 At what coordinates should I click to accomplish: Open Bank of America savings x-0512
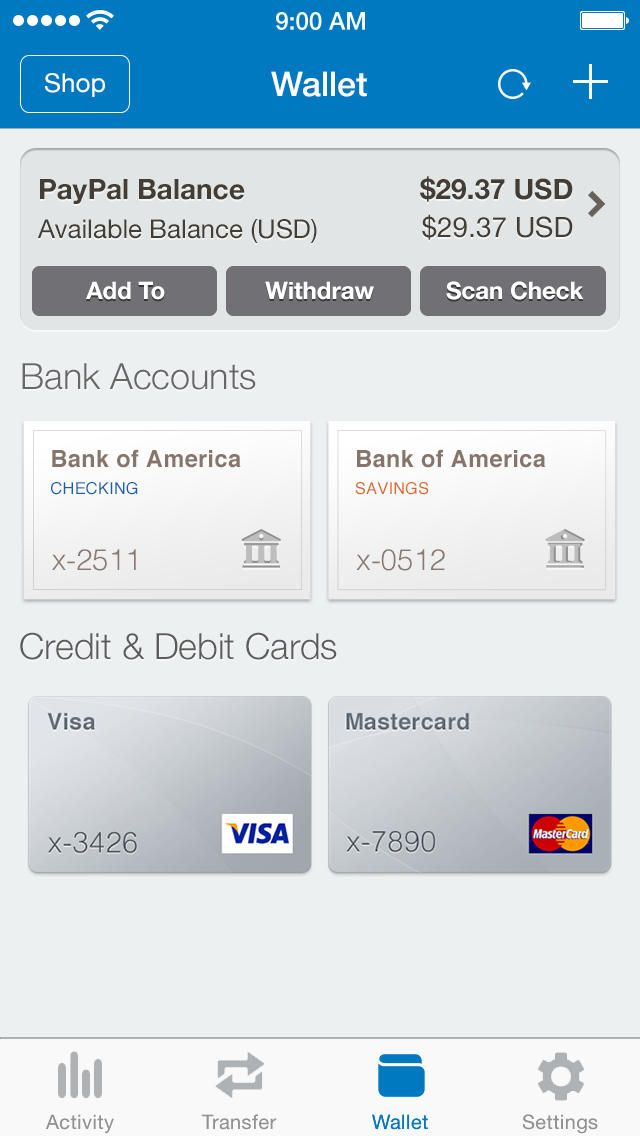click(471, 510)
